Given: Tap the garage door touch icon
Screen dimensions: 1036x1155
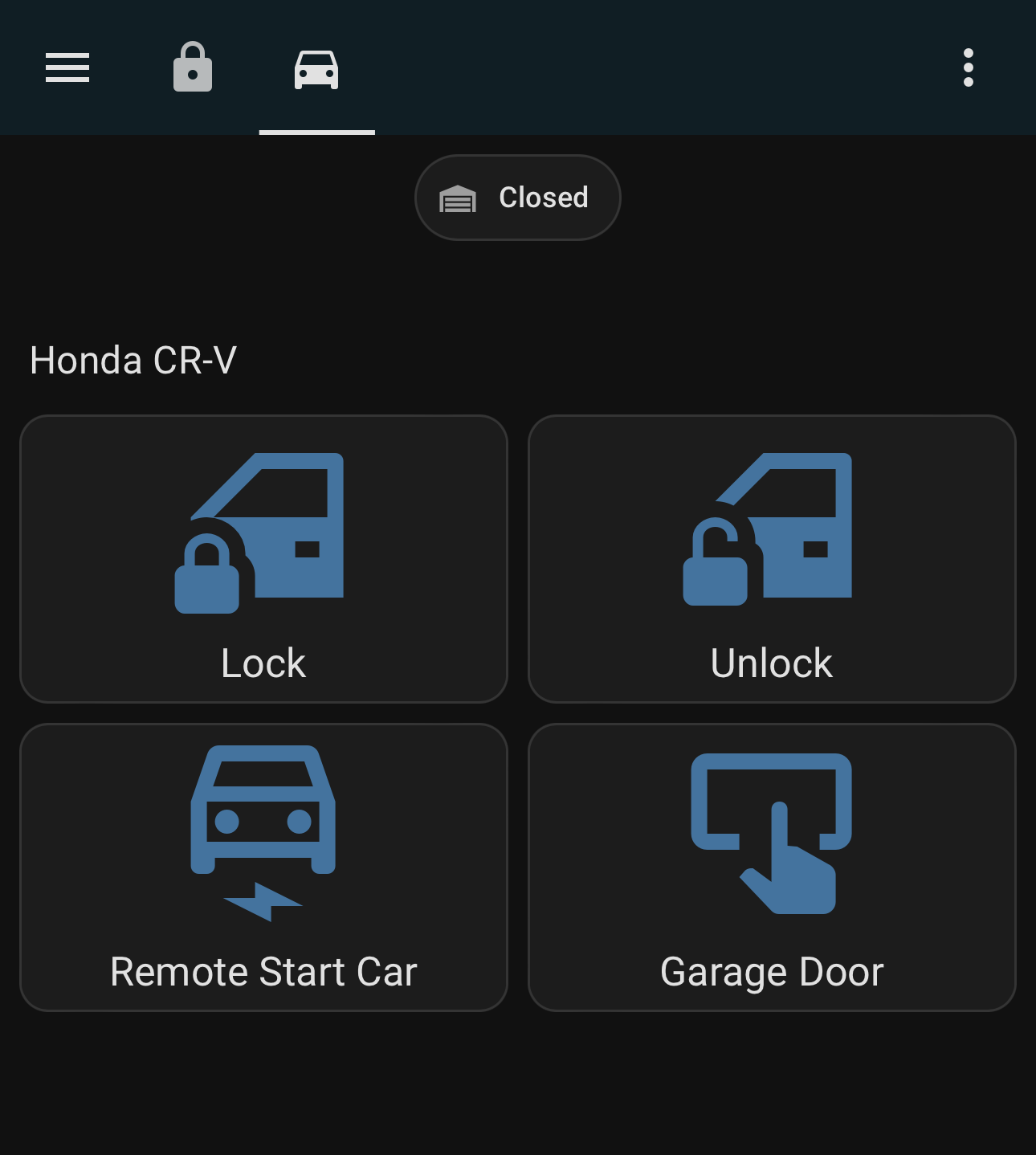Looking at the screenshot, I should tap(771, 831).
